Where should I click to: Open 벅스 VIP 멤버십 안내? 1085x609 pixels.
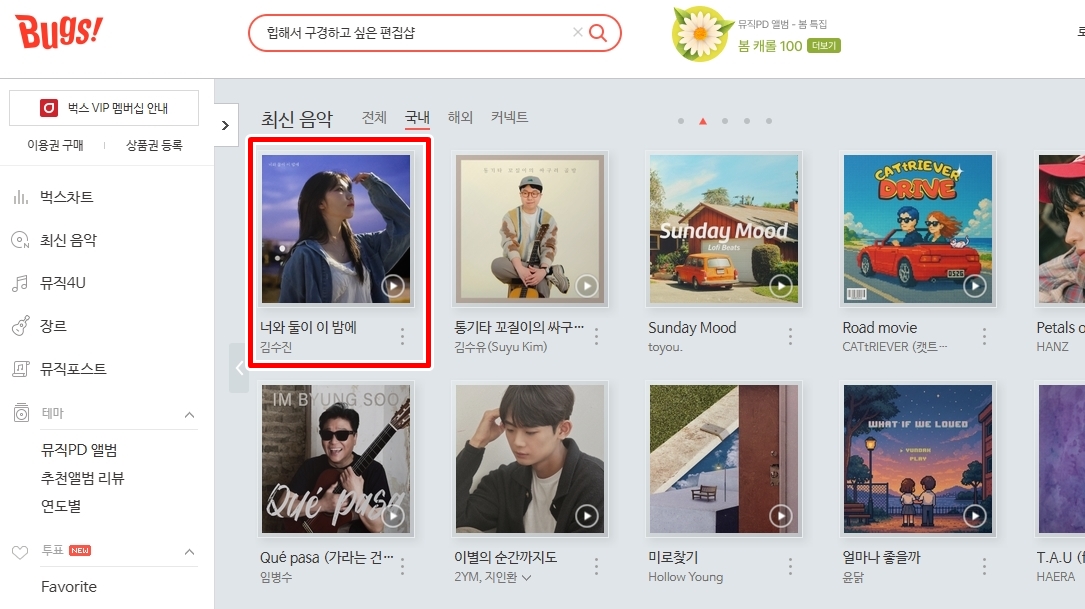pos(104,108)
